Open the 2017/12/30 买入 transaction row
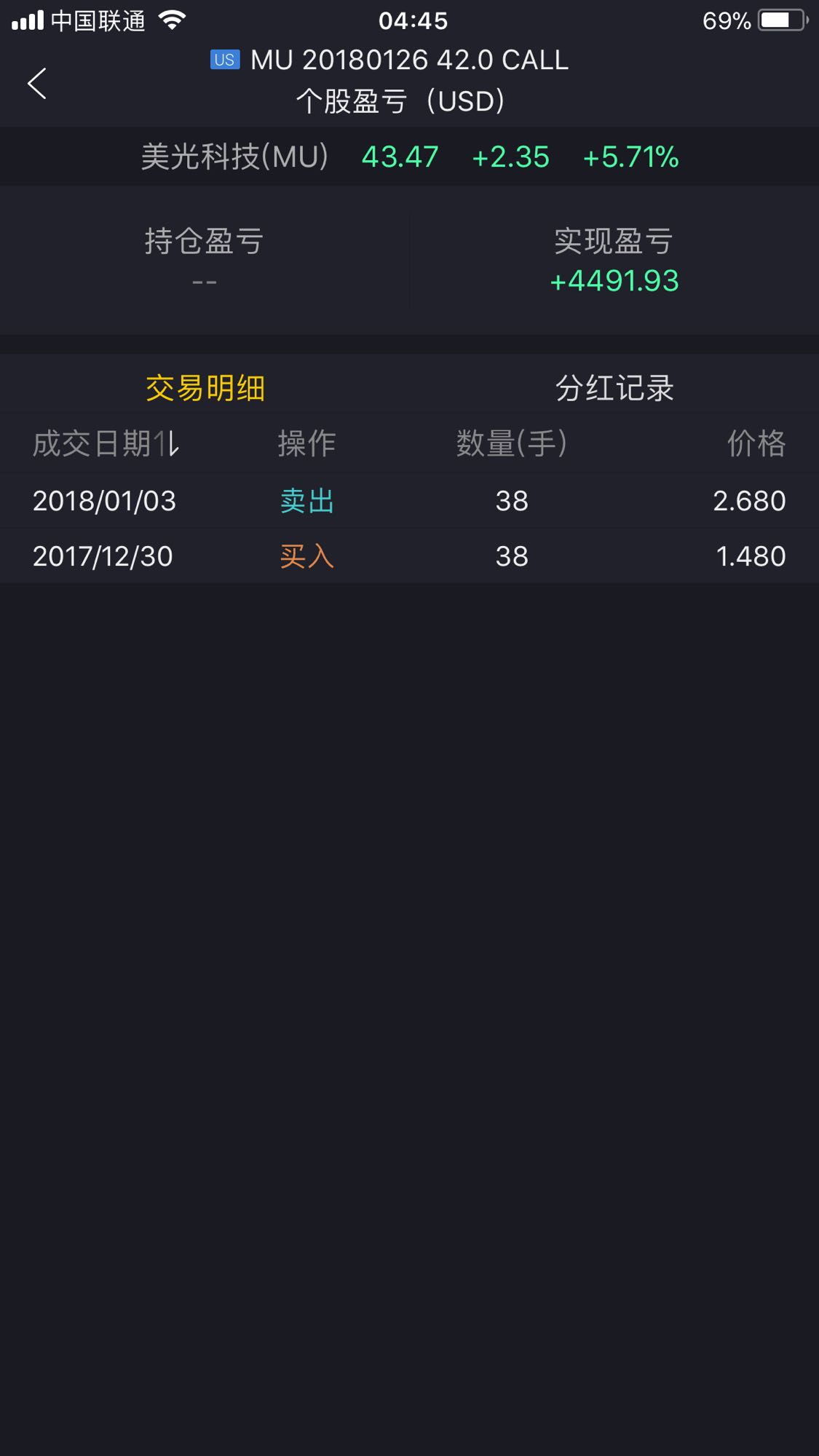 [x=409, y=556]
